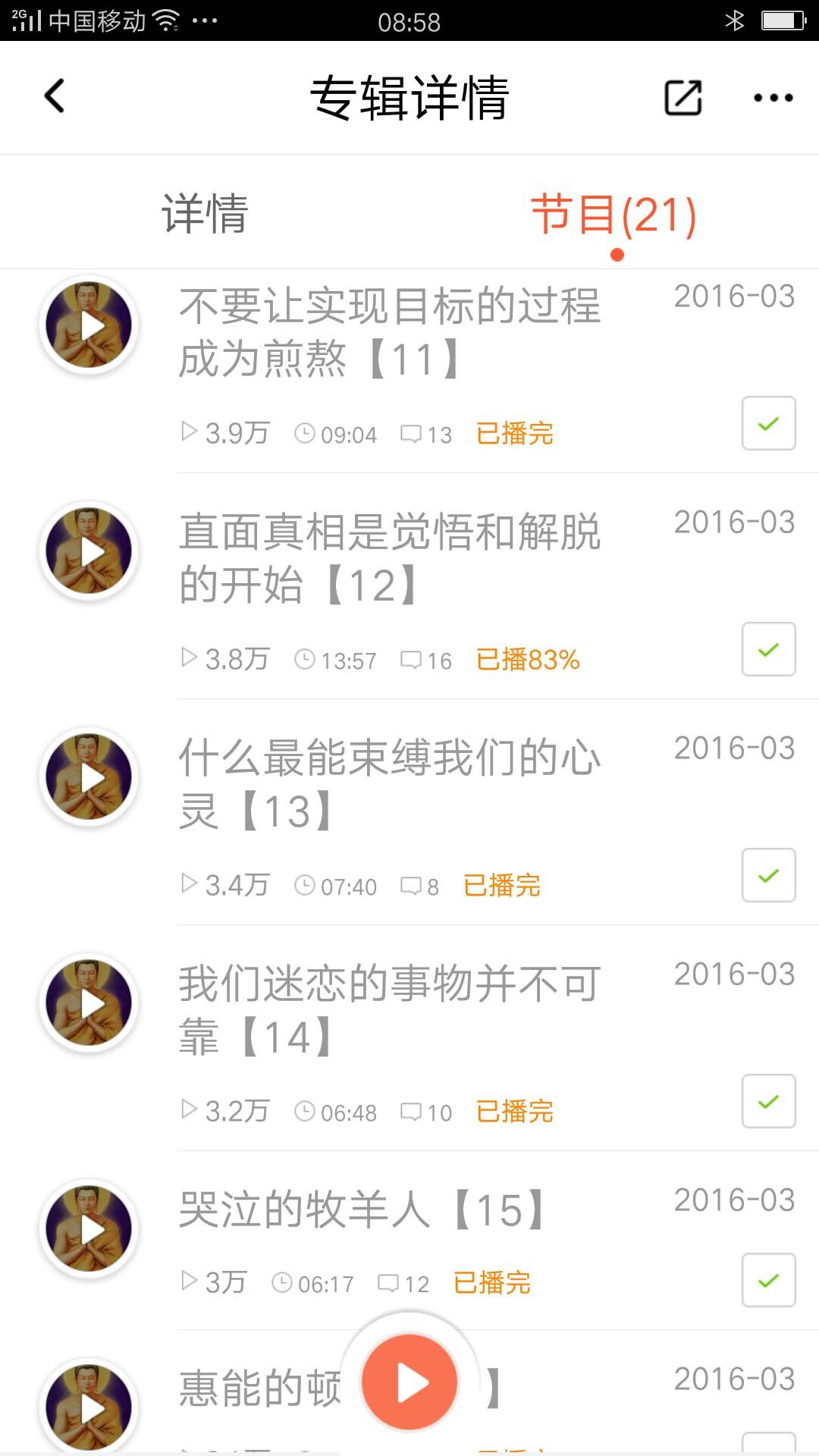
Task: Open episode 哭泣的牧羊人【15】
Action: [361, 1210]
